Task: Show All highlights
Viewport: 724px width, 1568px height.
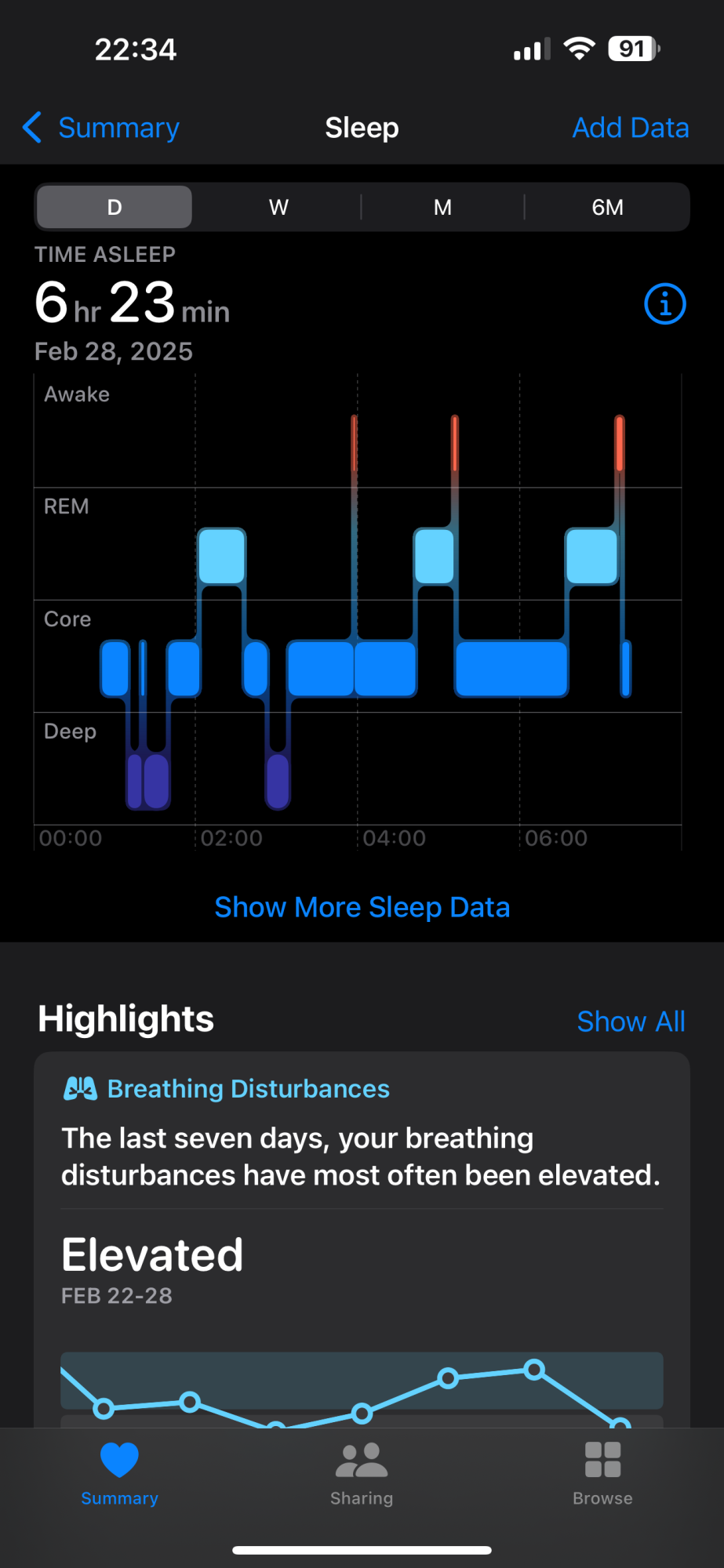Action: pos(631,1022)
